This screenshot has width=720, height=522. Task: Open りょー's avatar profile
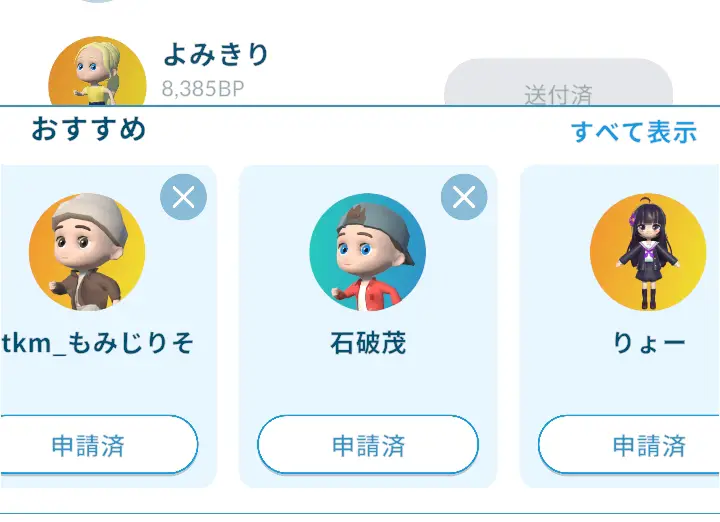pos(647,252)
